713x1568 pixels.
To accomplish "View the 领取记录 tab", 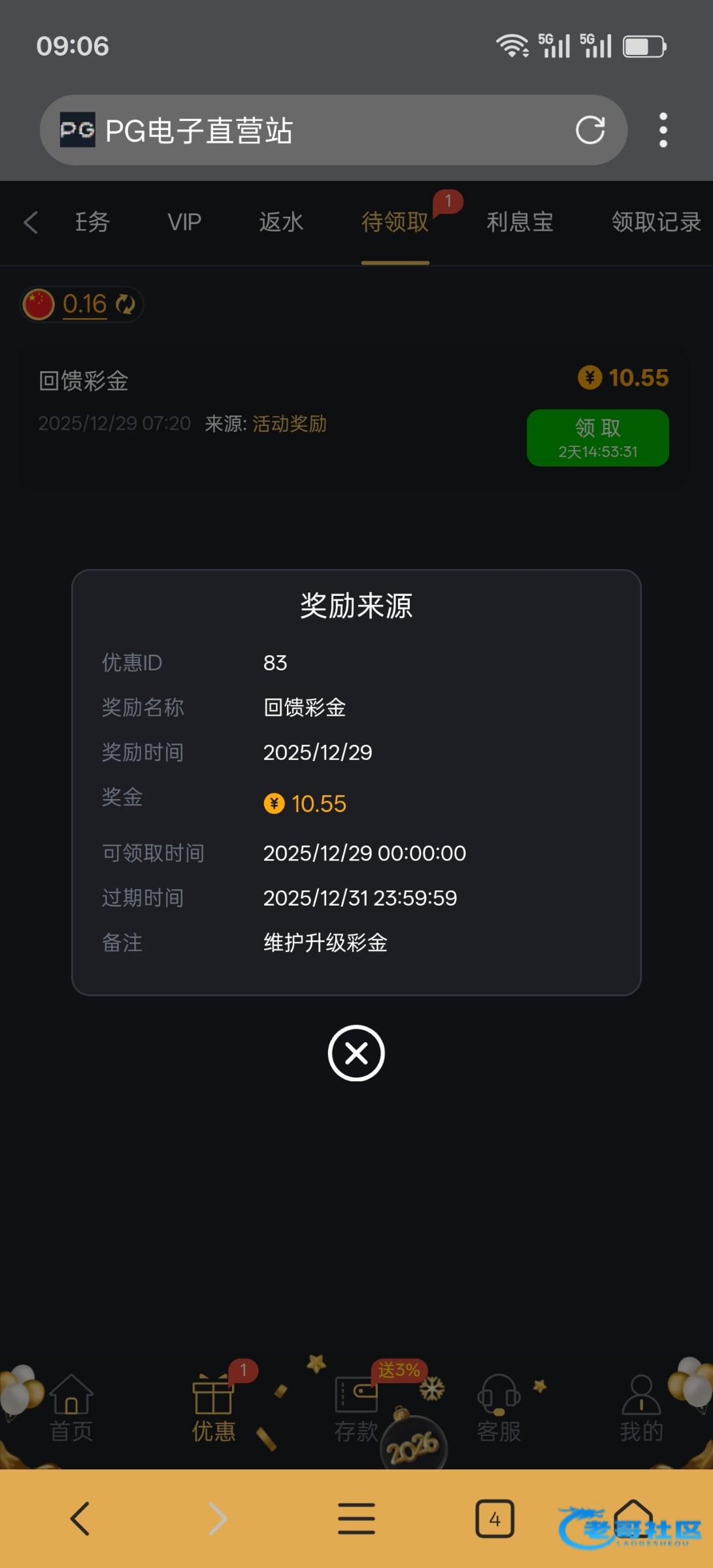I will pos(655,222).
